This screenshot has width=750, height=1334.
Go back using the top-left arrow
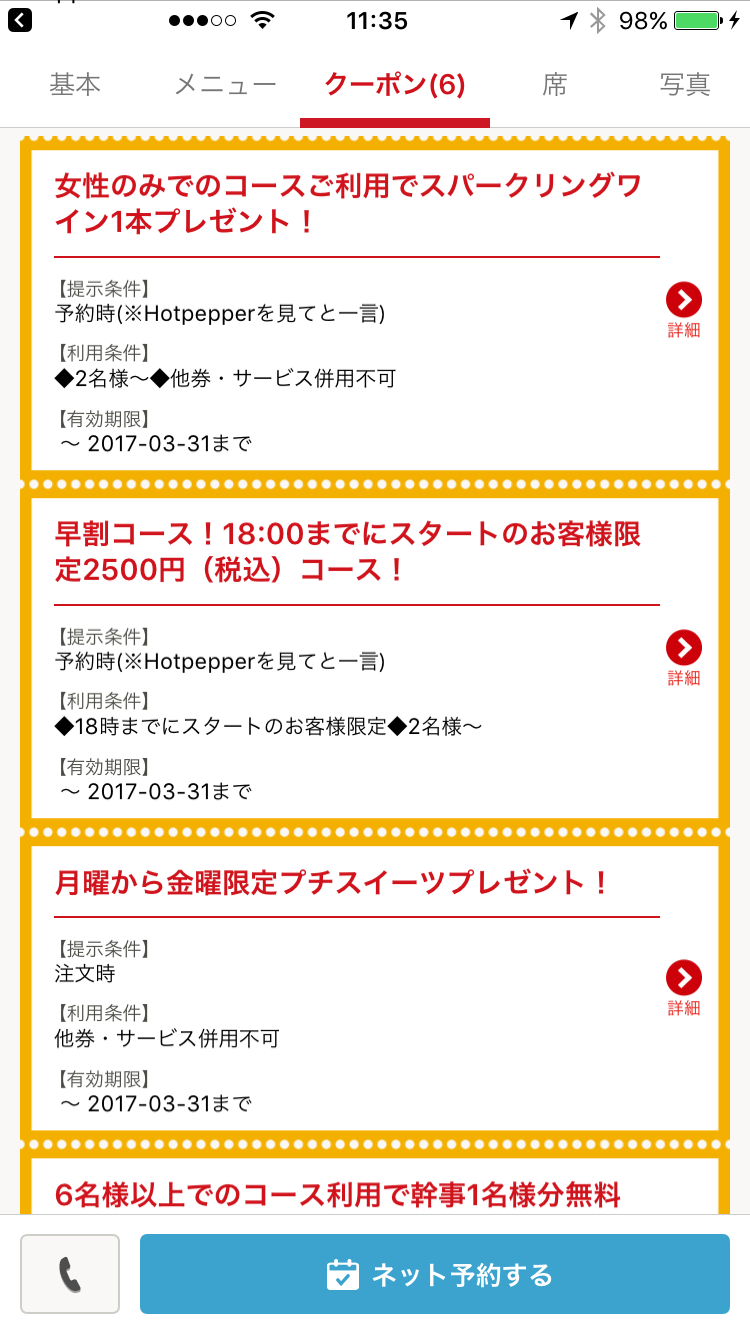pos(20,19)
